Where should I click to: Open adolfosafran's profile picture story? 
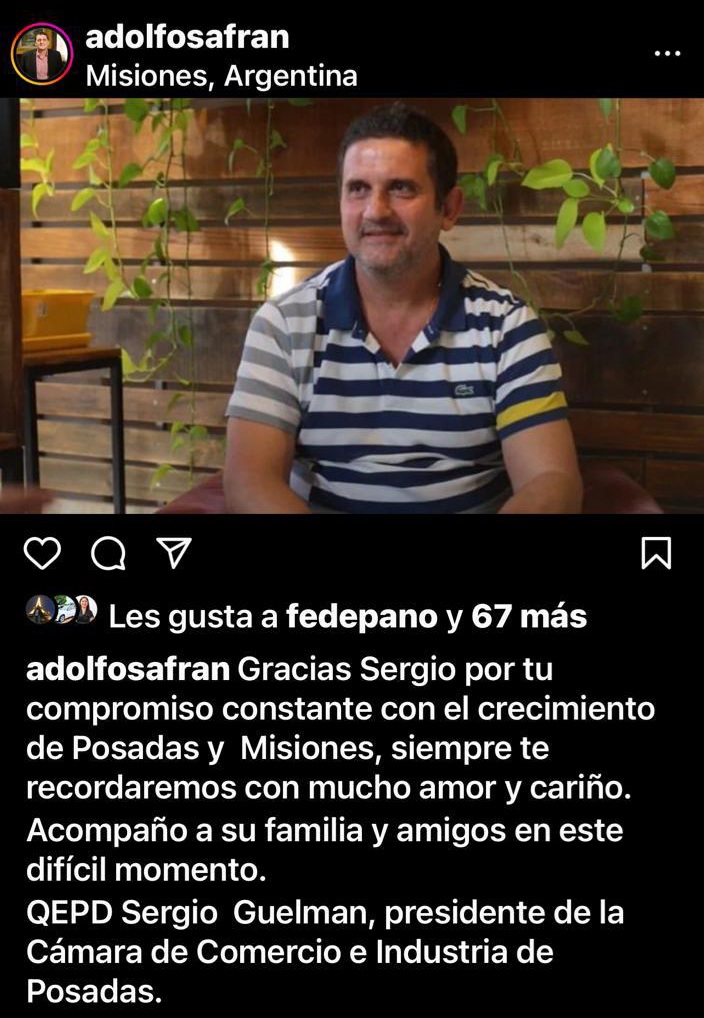[41, 54]
